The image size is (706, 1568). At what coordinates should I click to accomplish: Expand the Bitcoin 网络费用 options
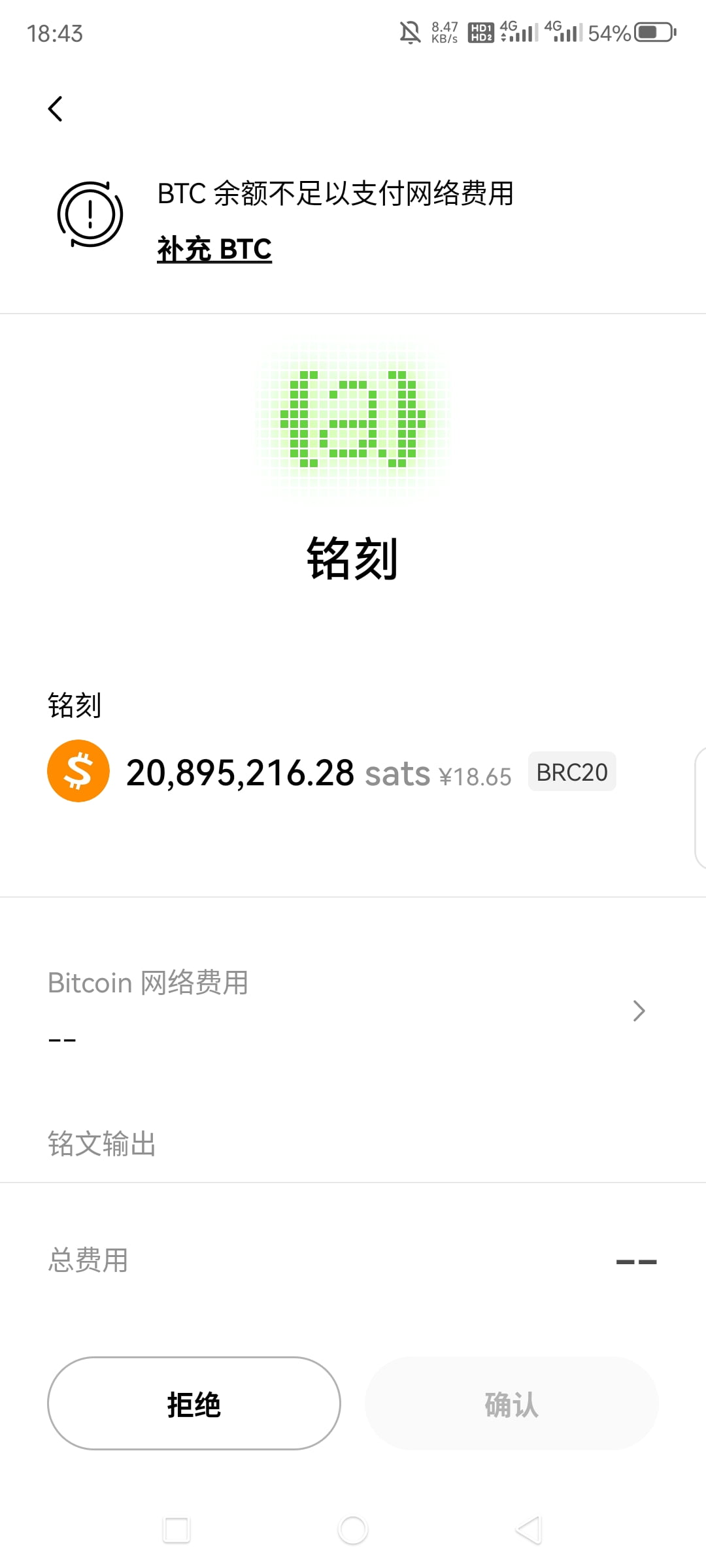(x=148, y=983)
